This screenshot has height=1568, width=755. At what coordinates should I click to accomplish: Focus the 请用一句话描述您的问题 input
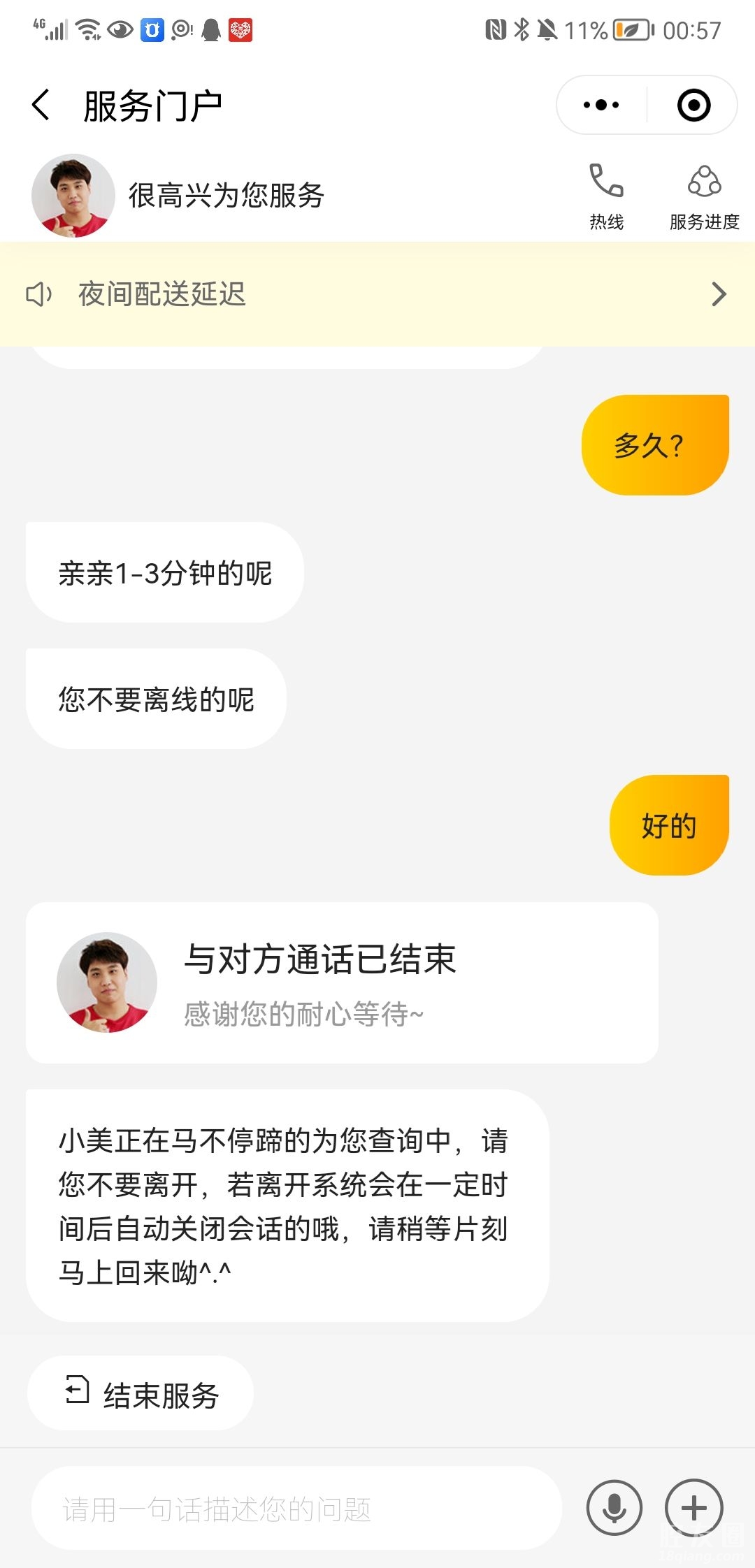point(297,1509)
